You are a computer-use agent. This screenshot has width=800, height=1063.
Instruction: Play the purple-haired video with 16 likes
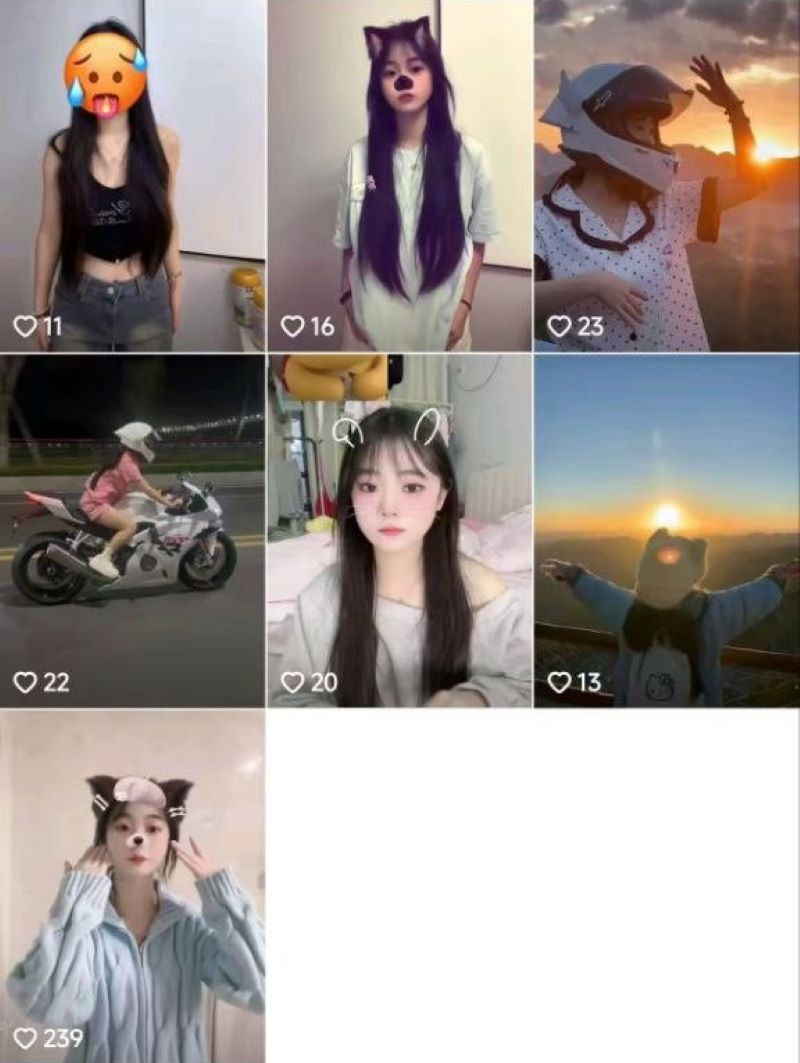coord(399,175)
